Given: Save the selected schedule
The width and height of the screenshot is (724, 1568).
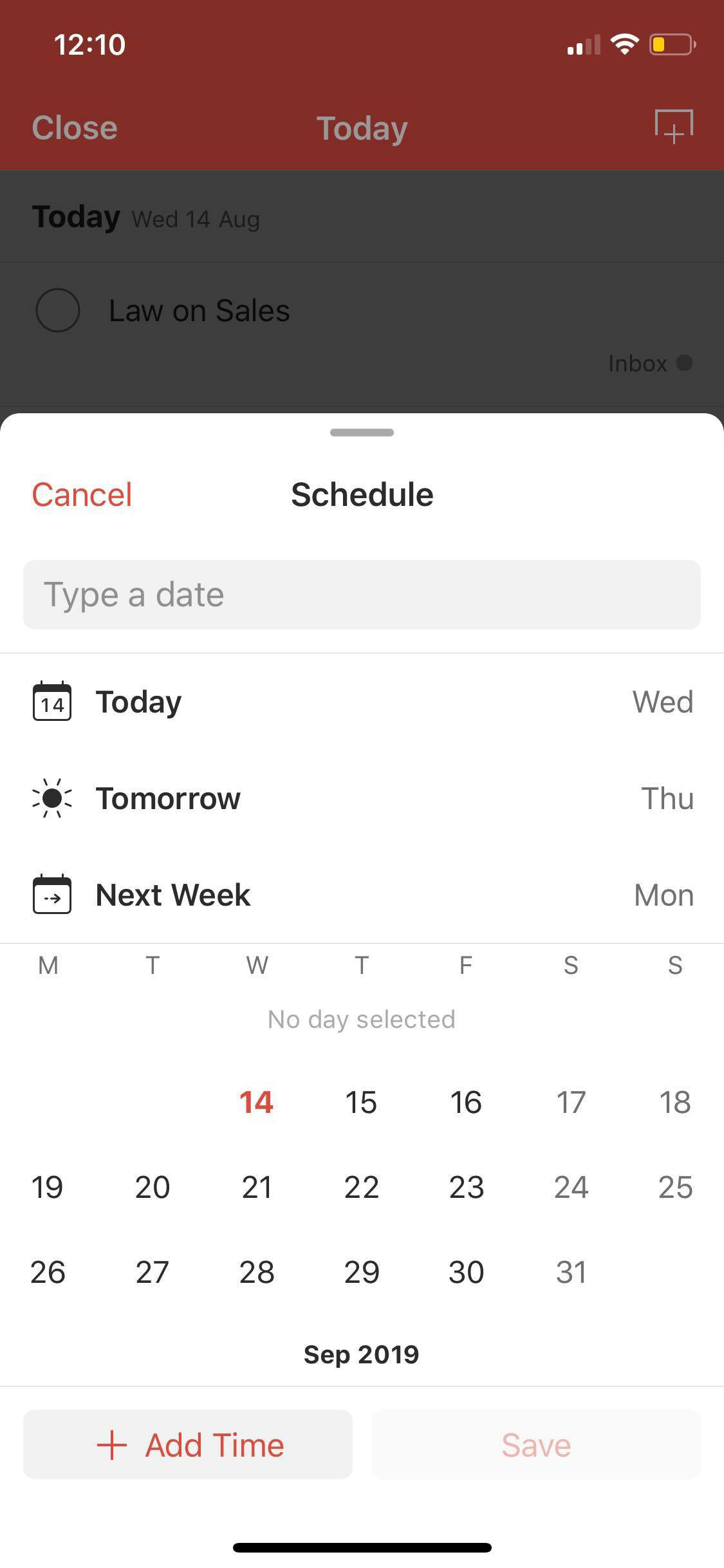Looking at the screenshot, I should [x=536, y=1444].
